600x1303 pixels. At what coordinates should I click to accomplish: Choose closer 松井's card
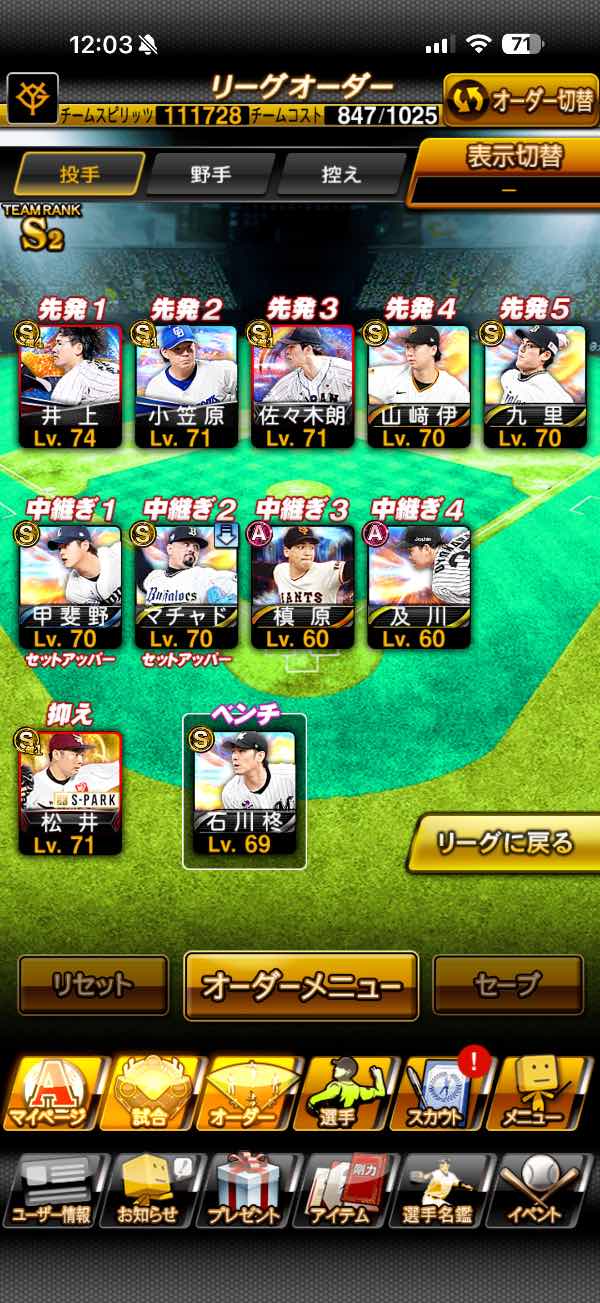pyautogui.click(x=70, y=793)
